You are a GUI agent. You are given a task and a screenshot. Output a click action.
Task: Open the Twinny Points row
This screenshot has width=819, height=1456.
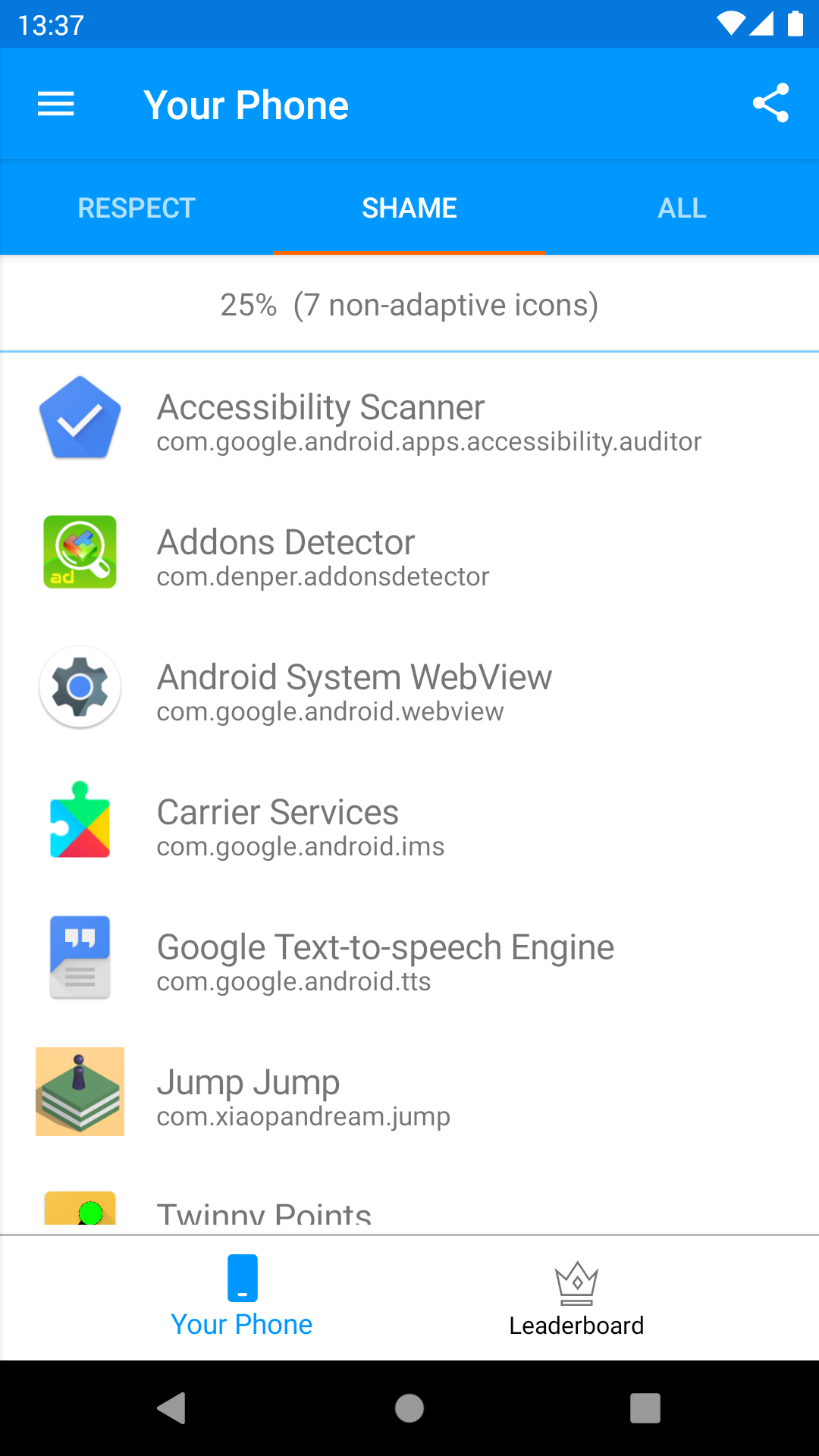click(409, 1212)
